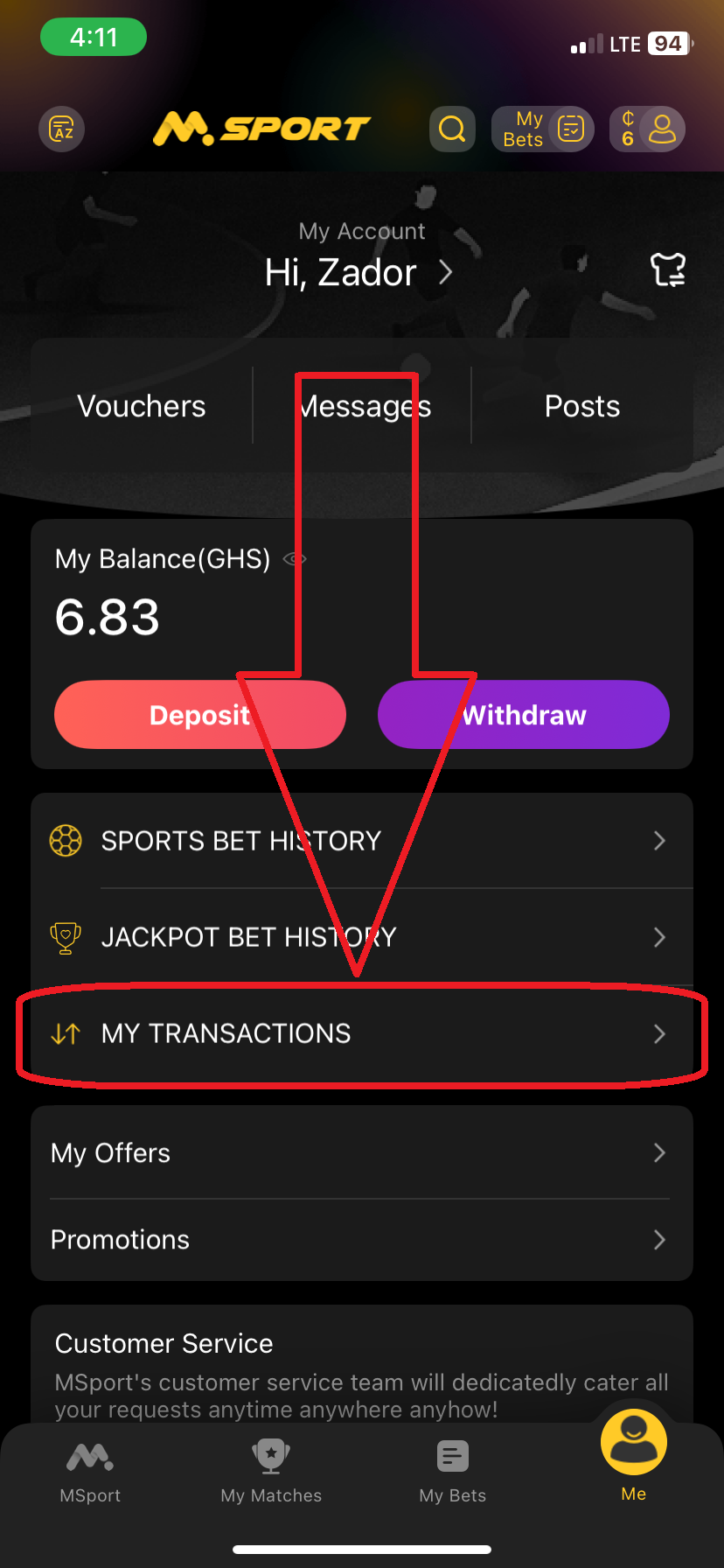Viewport: 724px width, 1568px height.
Task: Open Messages
Action: [x=364, y=406]
